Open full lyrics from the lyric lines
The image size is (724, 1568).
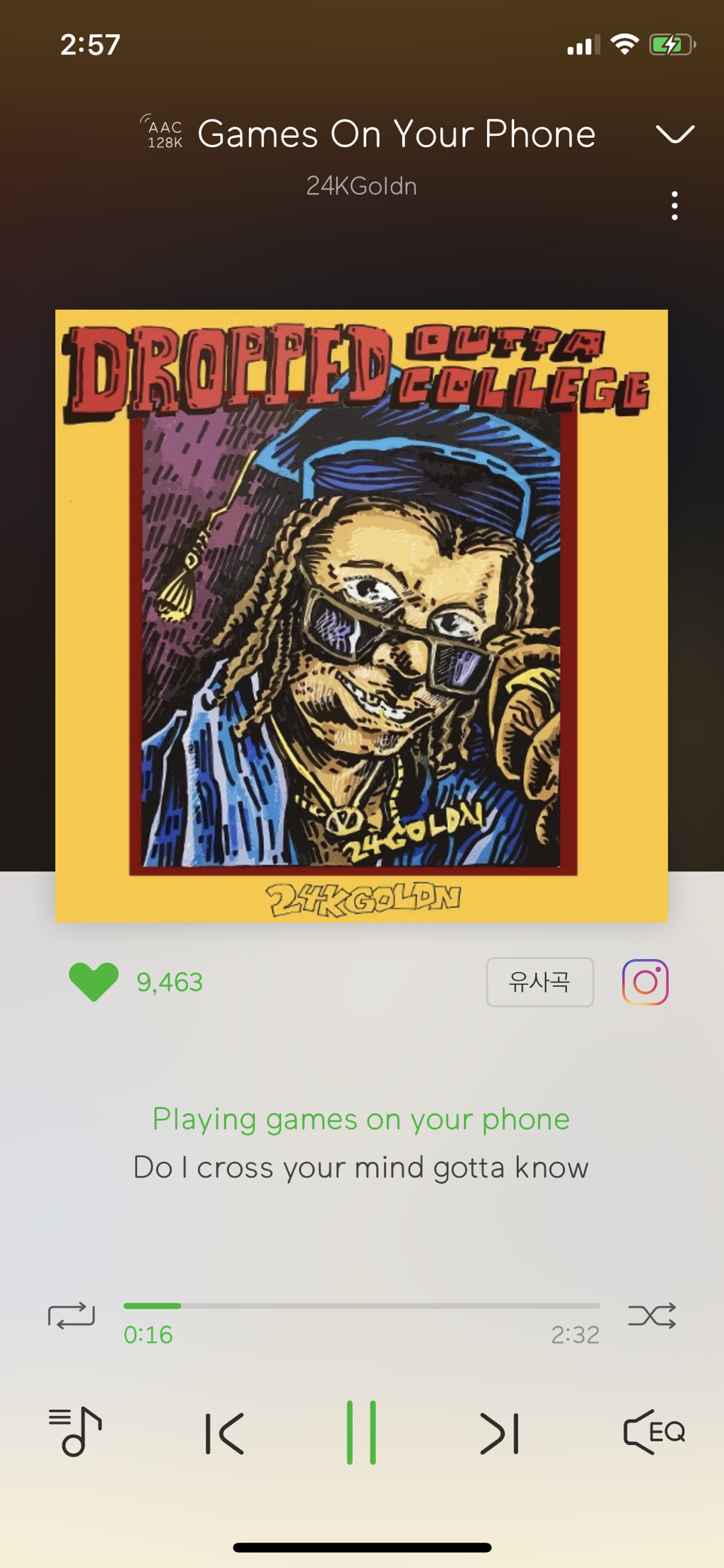point(361,1143)
